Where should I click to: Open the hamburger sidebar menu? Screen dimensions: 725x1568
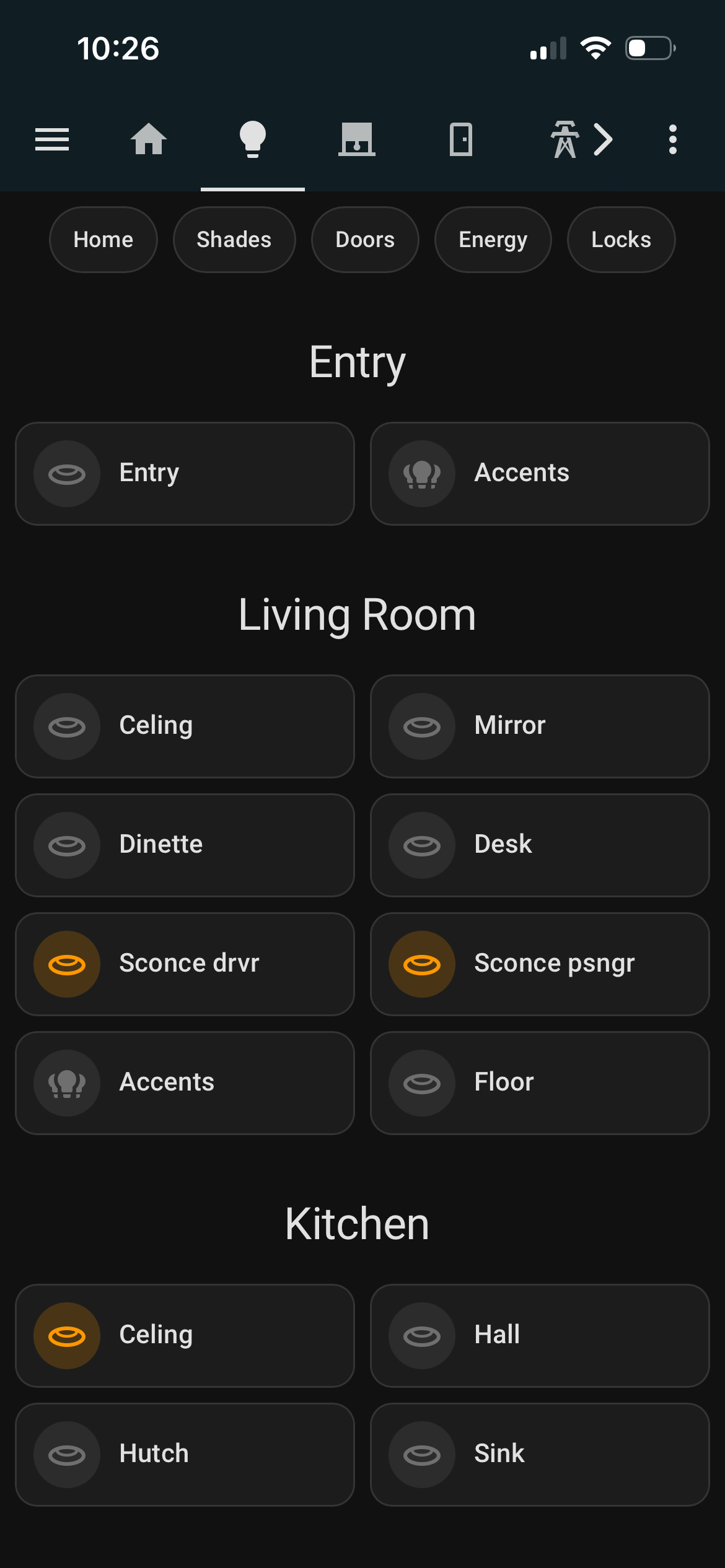(52, 139)
